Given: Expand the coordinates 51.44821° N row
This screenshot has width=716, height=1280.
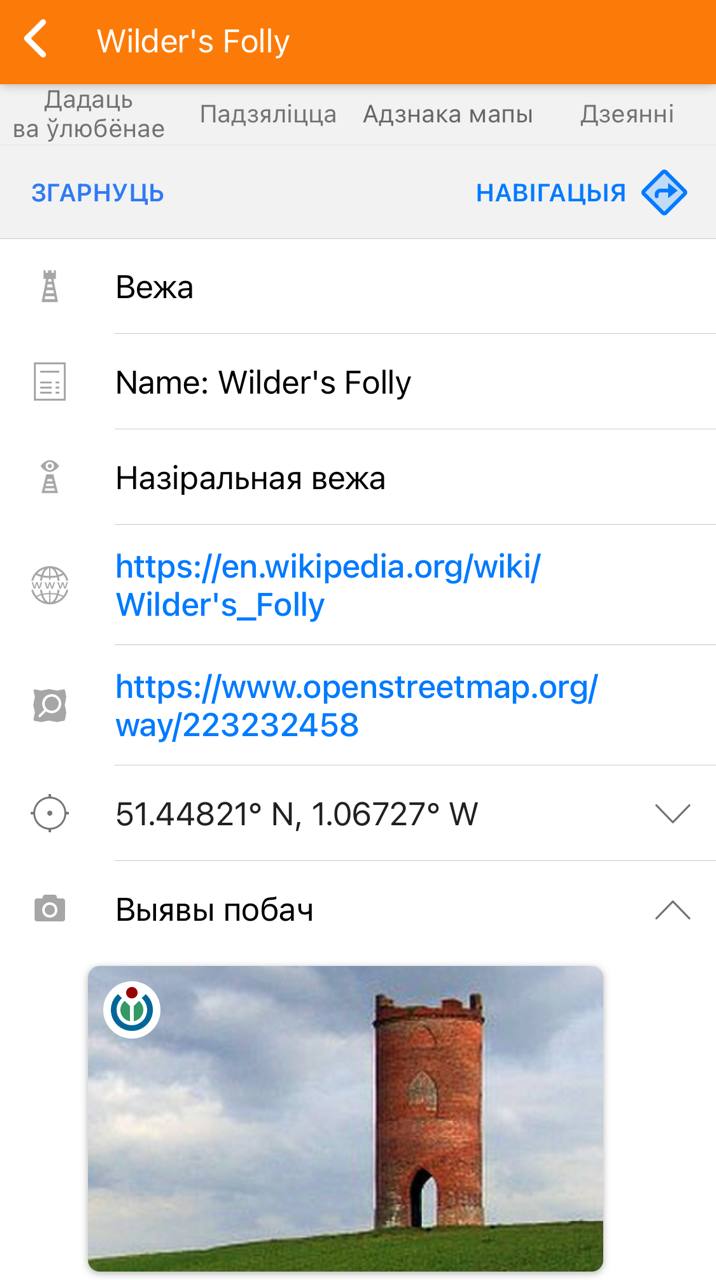Looking at the screenshot, I should tap(672, 814).
